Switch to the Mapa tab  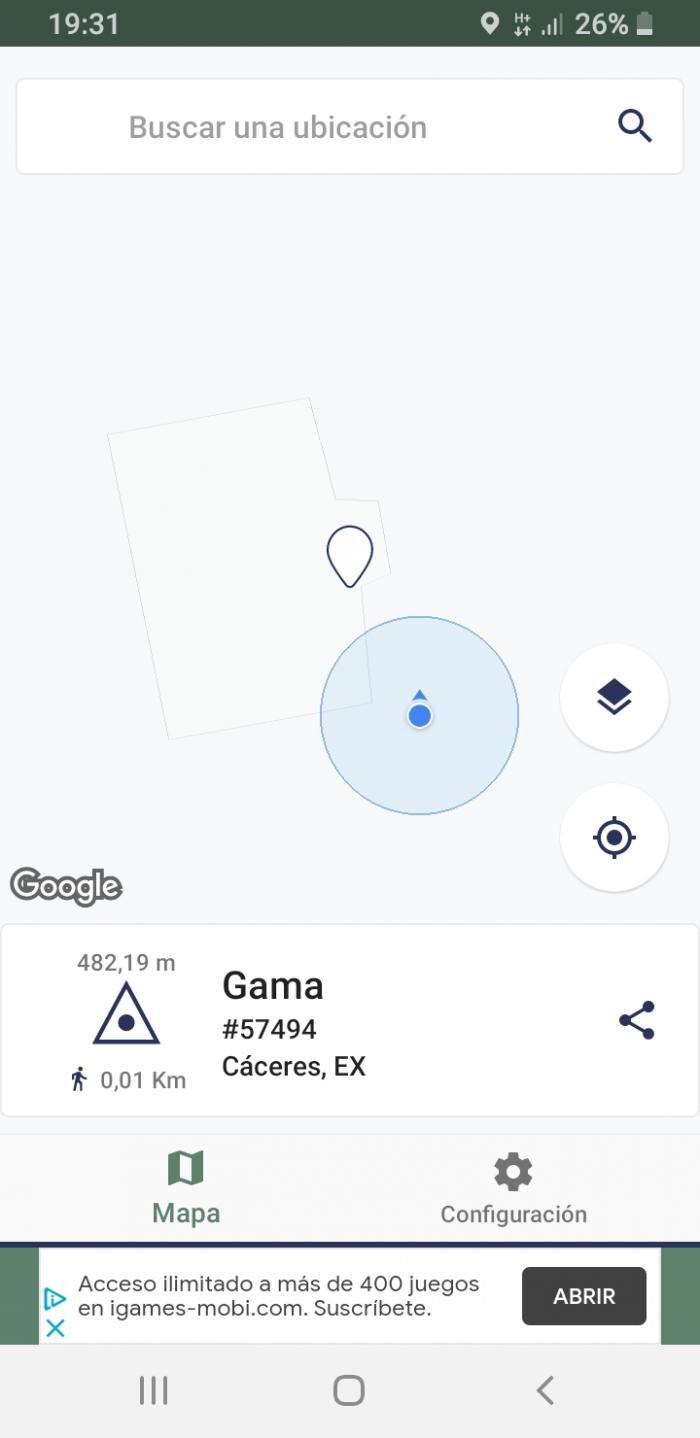click(x=186, y=1189)
